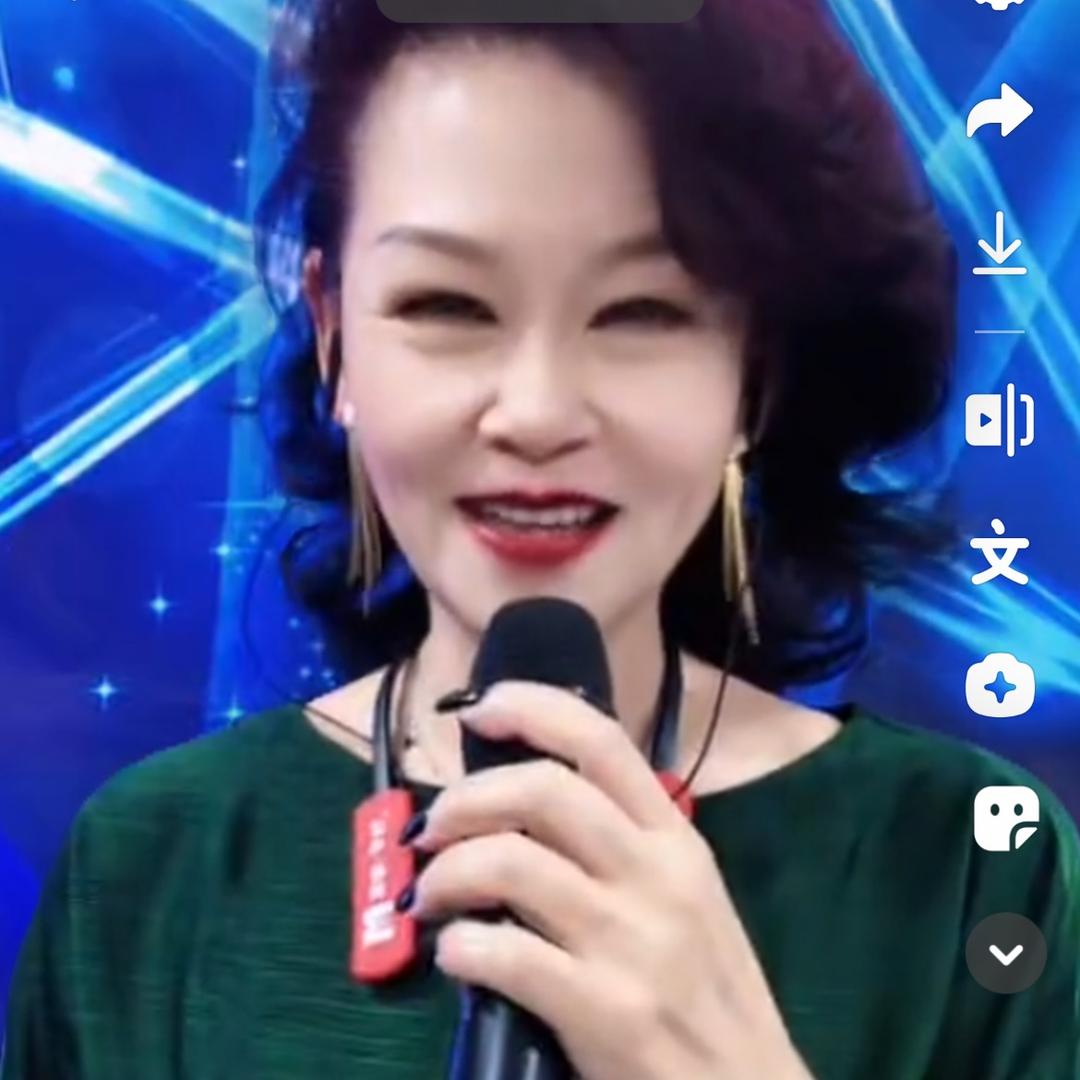Open the split compare view tool
The height and width of the screenshot is (1080, 1080).
pyautogui.click(x=999, y=419)
